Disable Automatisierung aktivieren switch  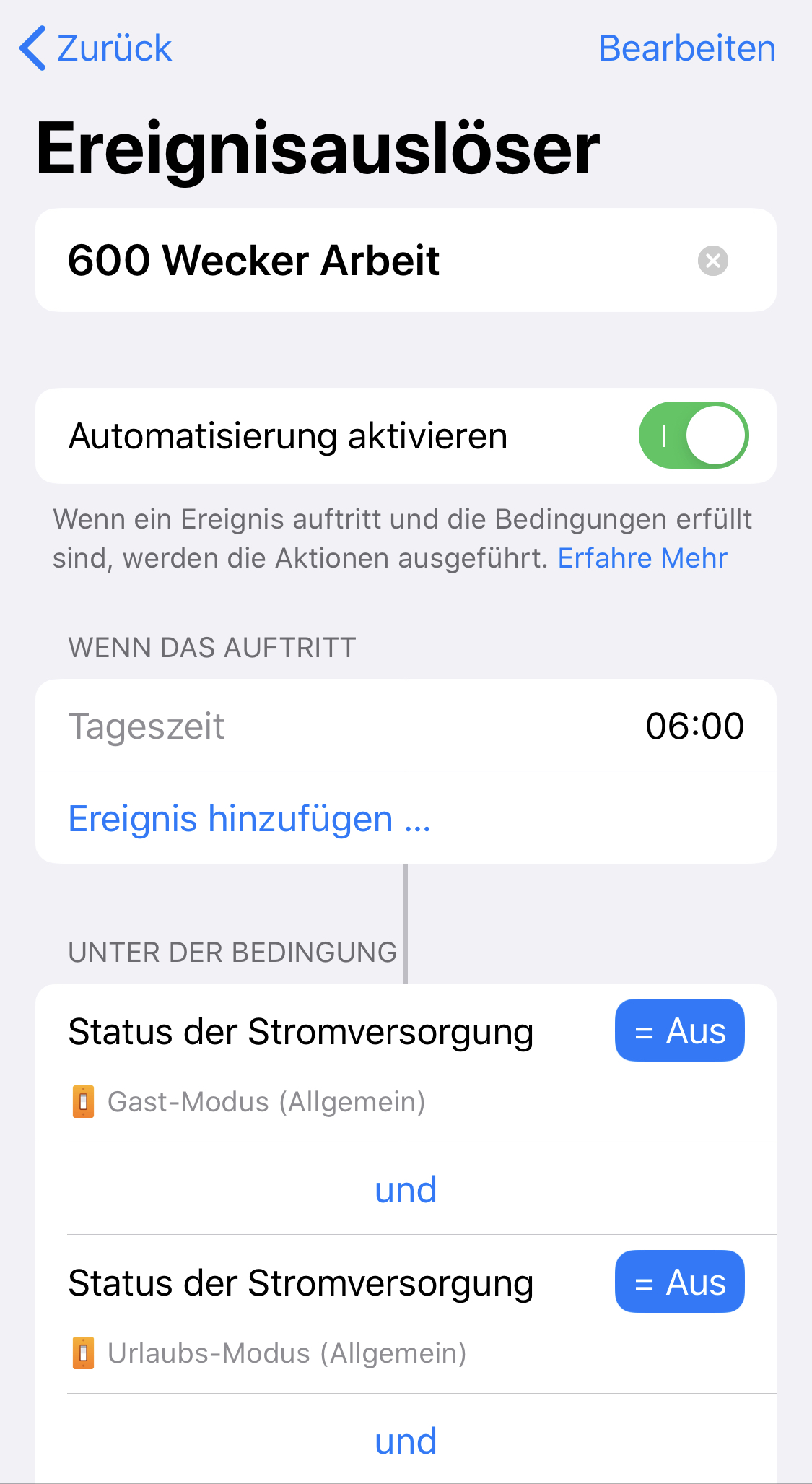point(693,435)
